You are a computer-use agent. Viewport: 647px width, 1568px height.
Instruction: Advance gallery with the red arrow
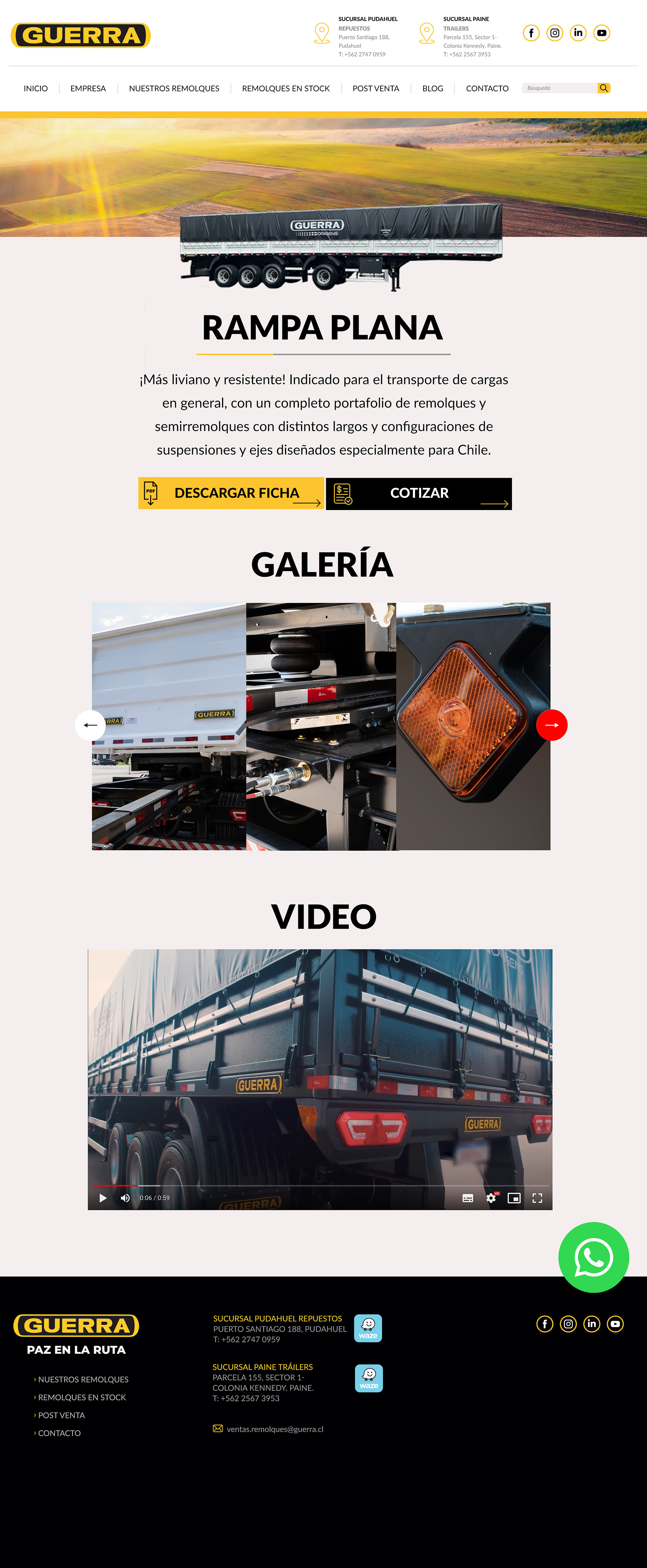pyautogui.click(x=551, y=725)
